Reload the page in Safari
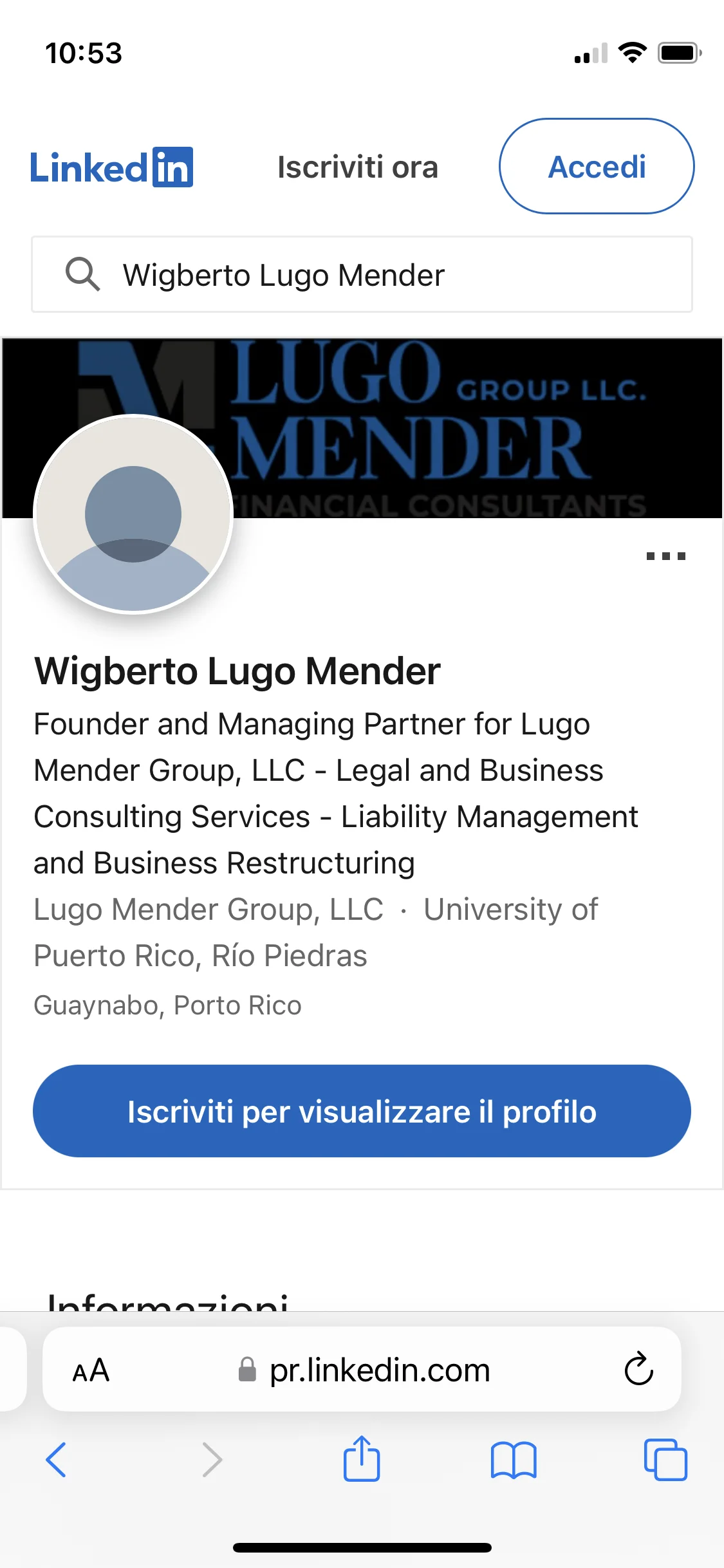The width and height of the screenshot is (724, 1568). click(639, 1368)
